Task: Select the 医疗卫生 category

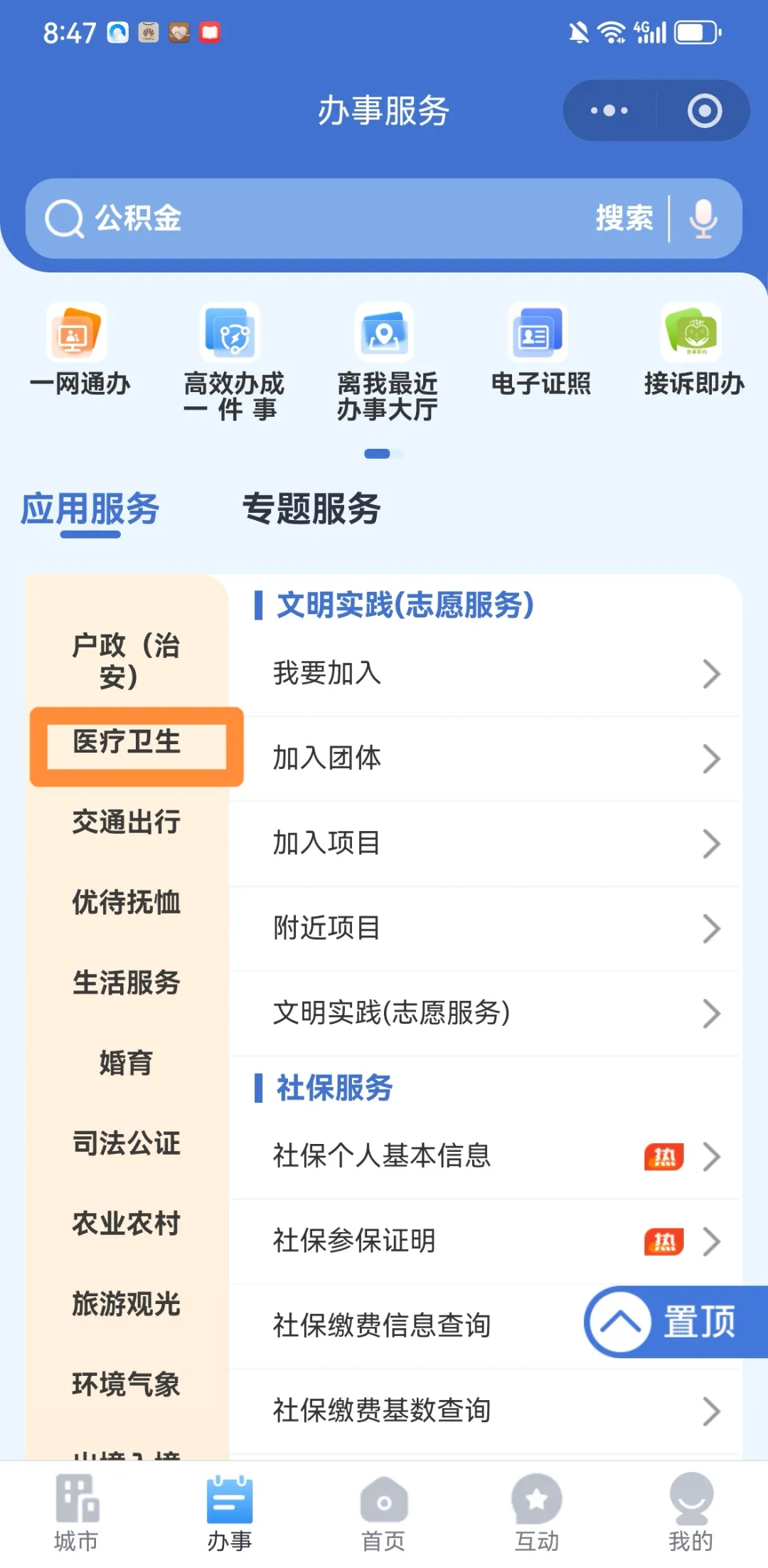Action: tap(127, 743)
